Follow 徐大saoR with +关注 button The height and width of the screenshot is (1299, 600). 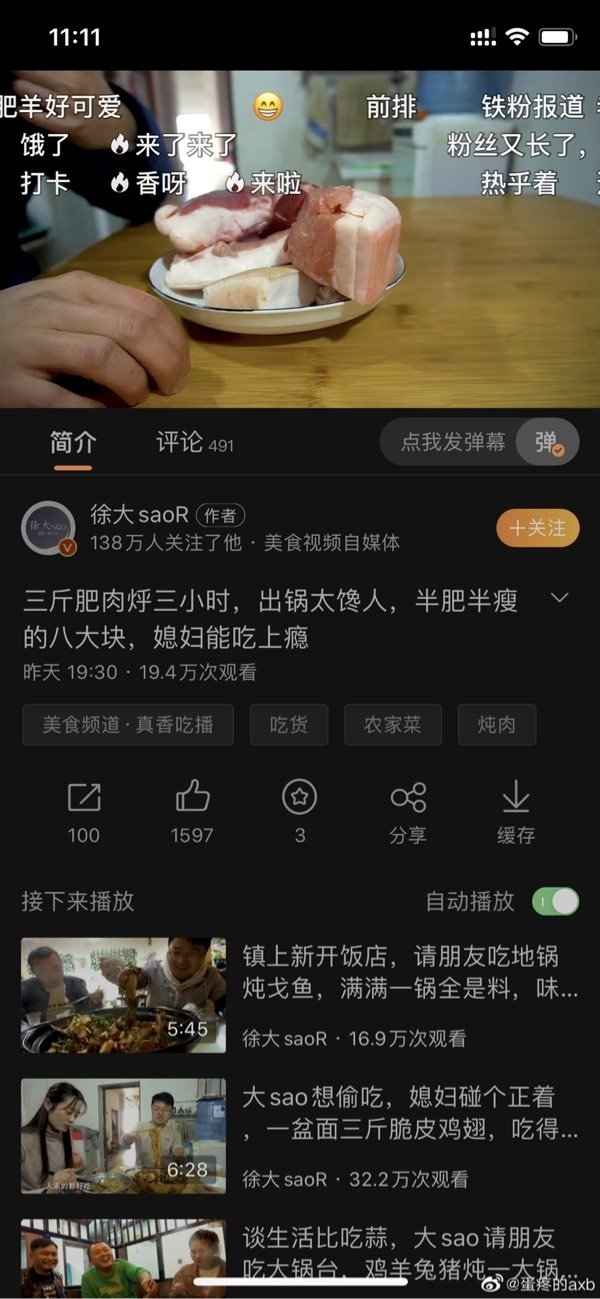(x=537, y=527)
